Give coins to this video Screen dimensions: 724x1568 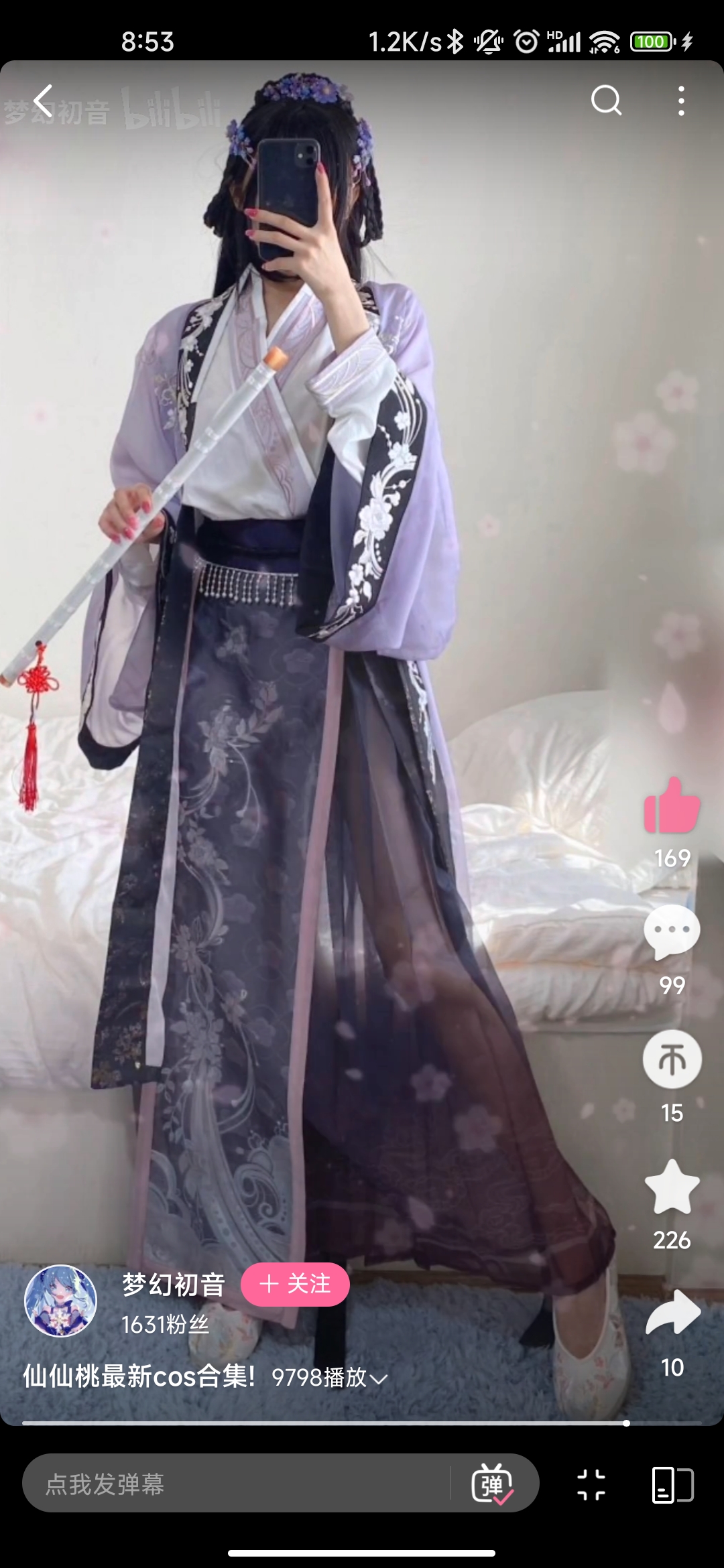pos(672,1059)
